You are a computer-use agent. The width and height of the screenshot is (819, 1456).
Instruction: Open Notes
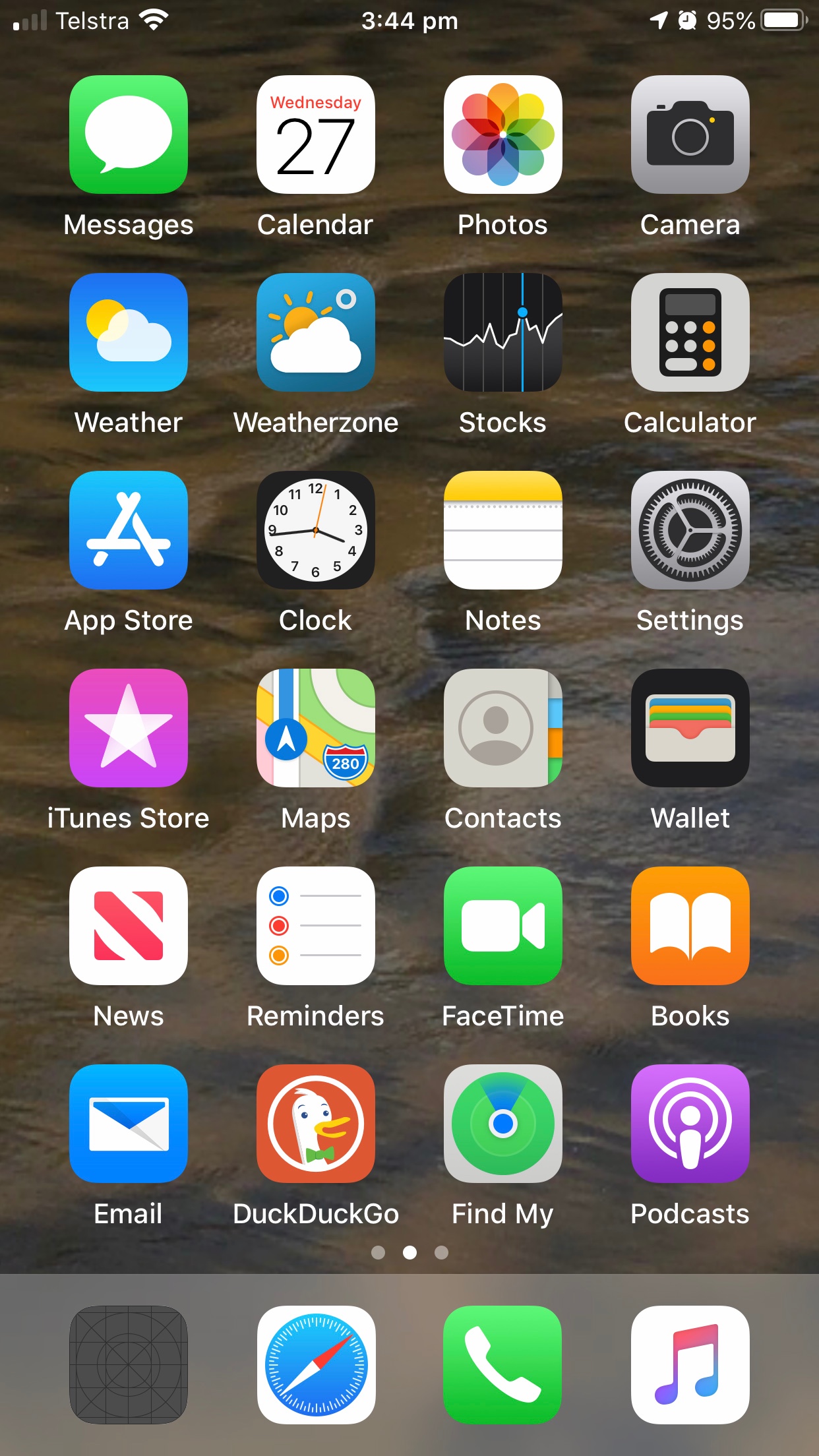(x=502, y=530)
